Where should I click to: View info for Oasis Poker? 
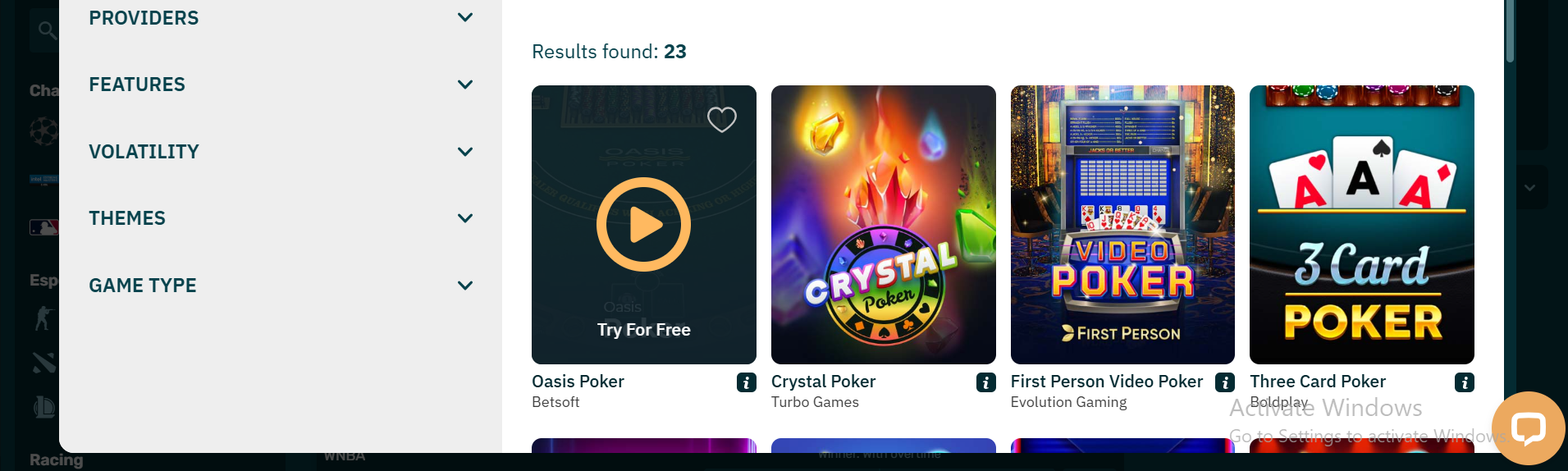tap(747, 382)
